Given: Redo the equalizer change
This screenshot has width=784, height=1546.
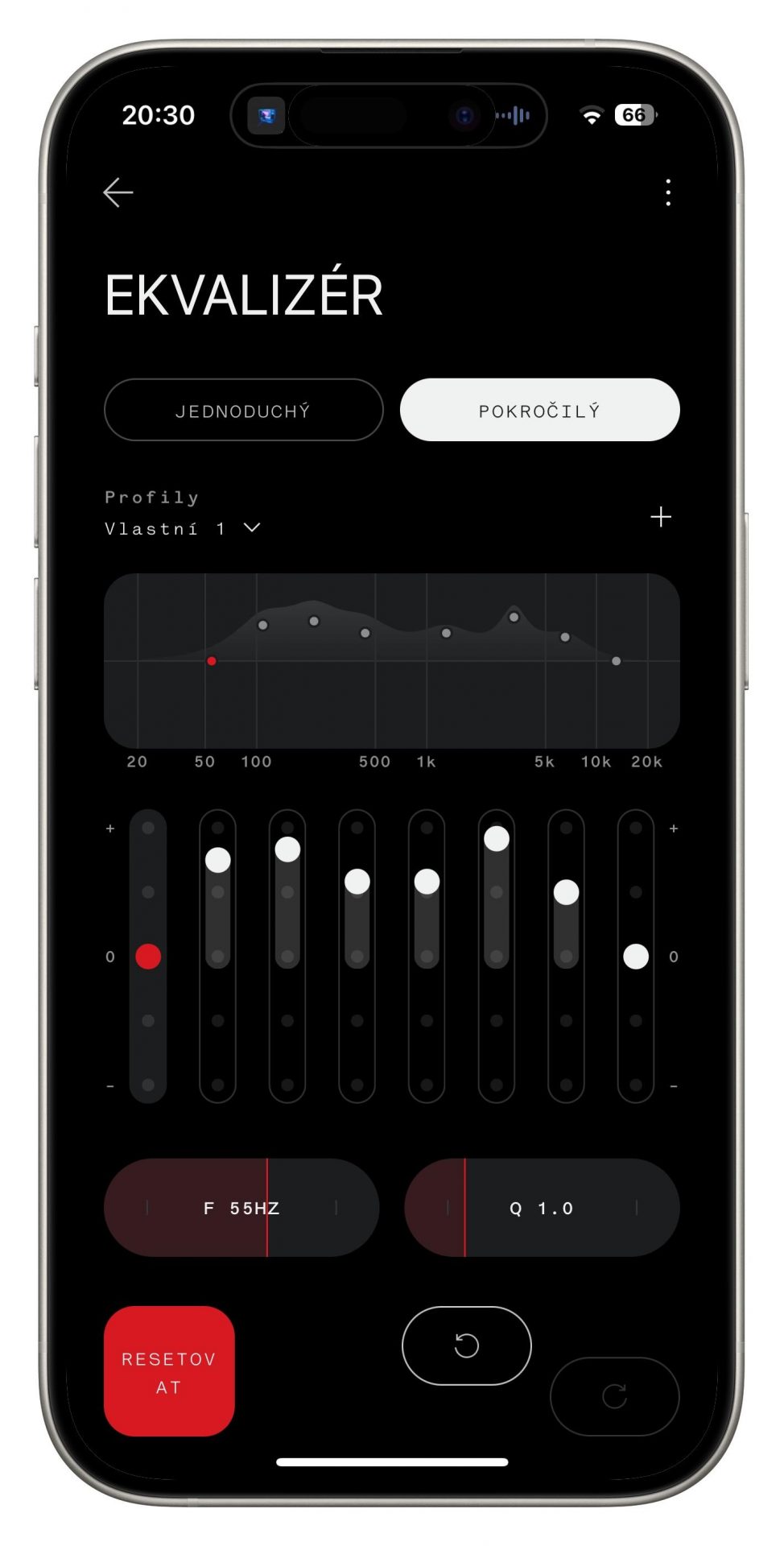Looking at the screenshot, I should coord(614,1396).
